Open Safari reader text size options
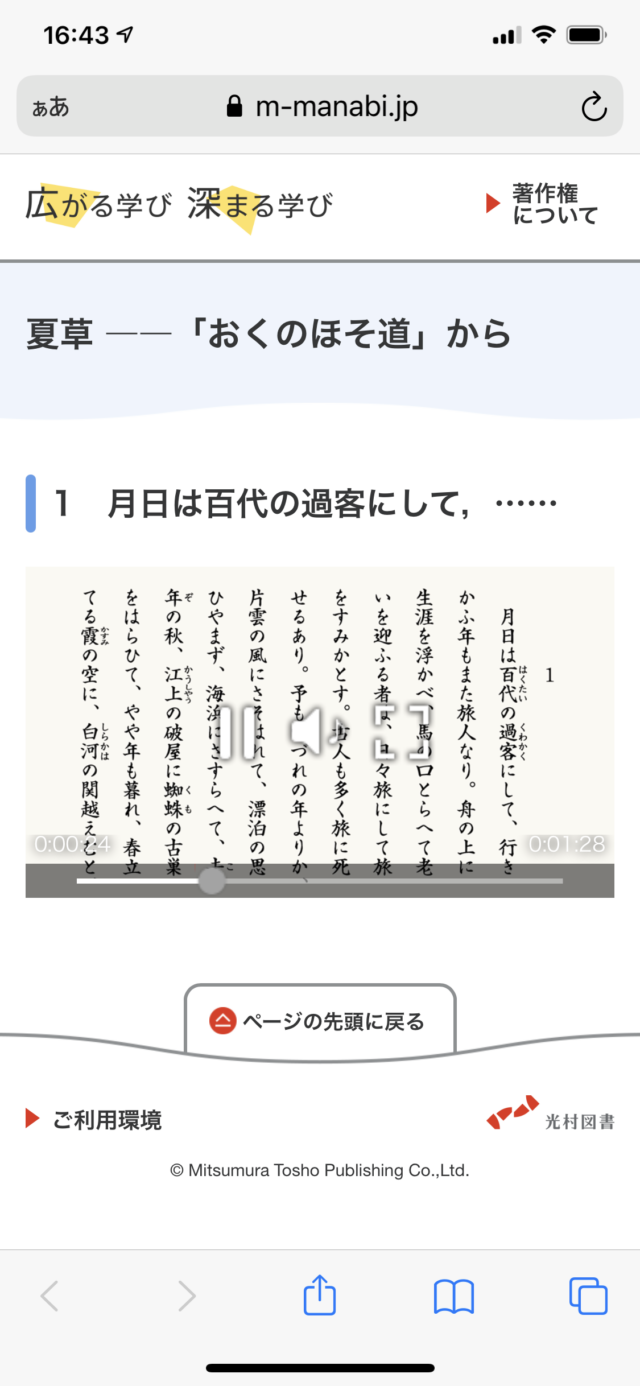 51,107
